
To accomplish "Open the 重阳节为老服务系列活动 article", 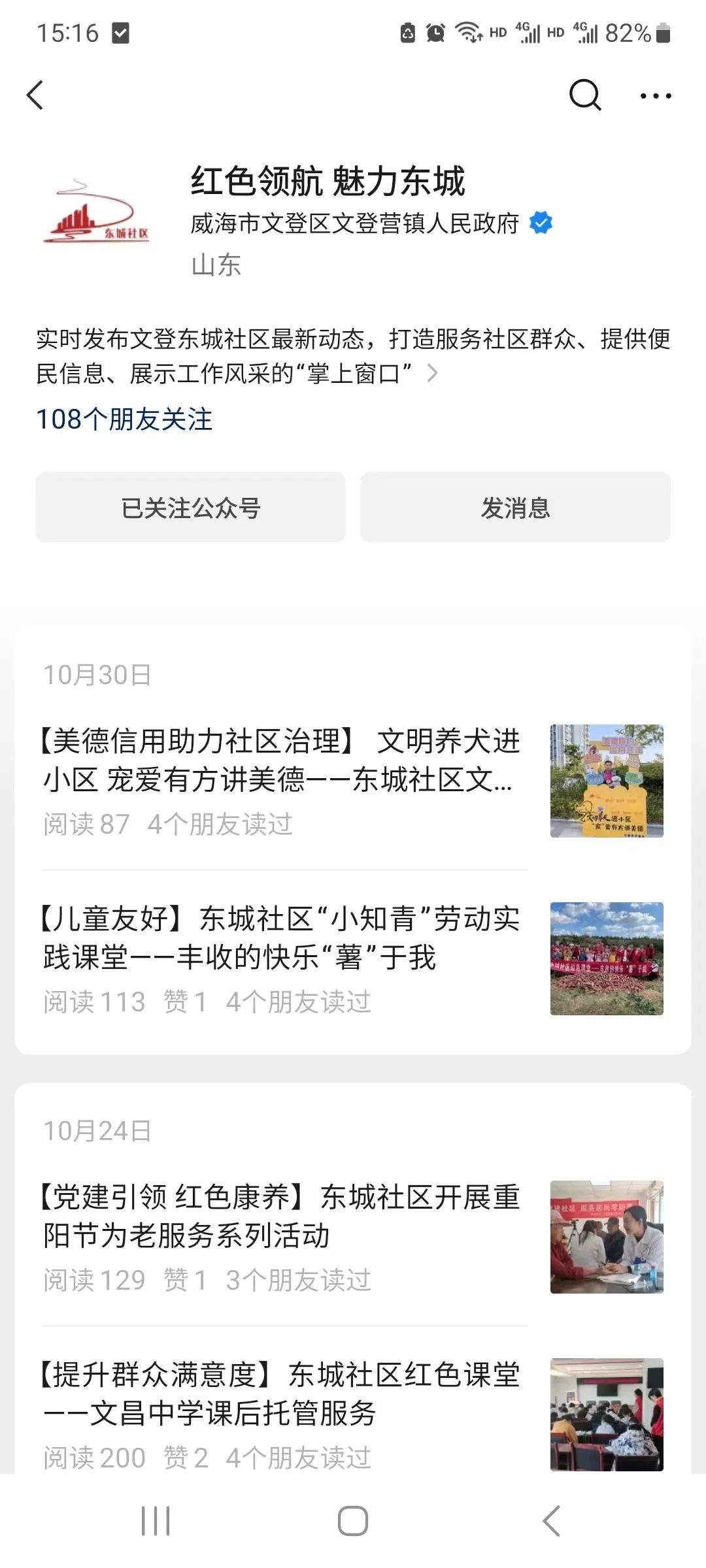I will coord(281,1217).
